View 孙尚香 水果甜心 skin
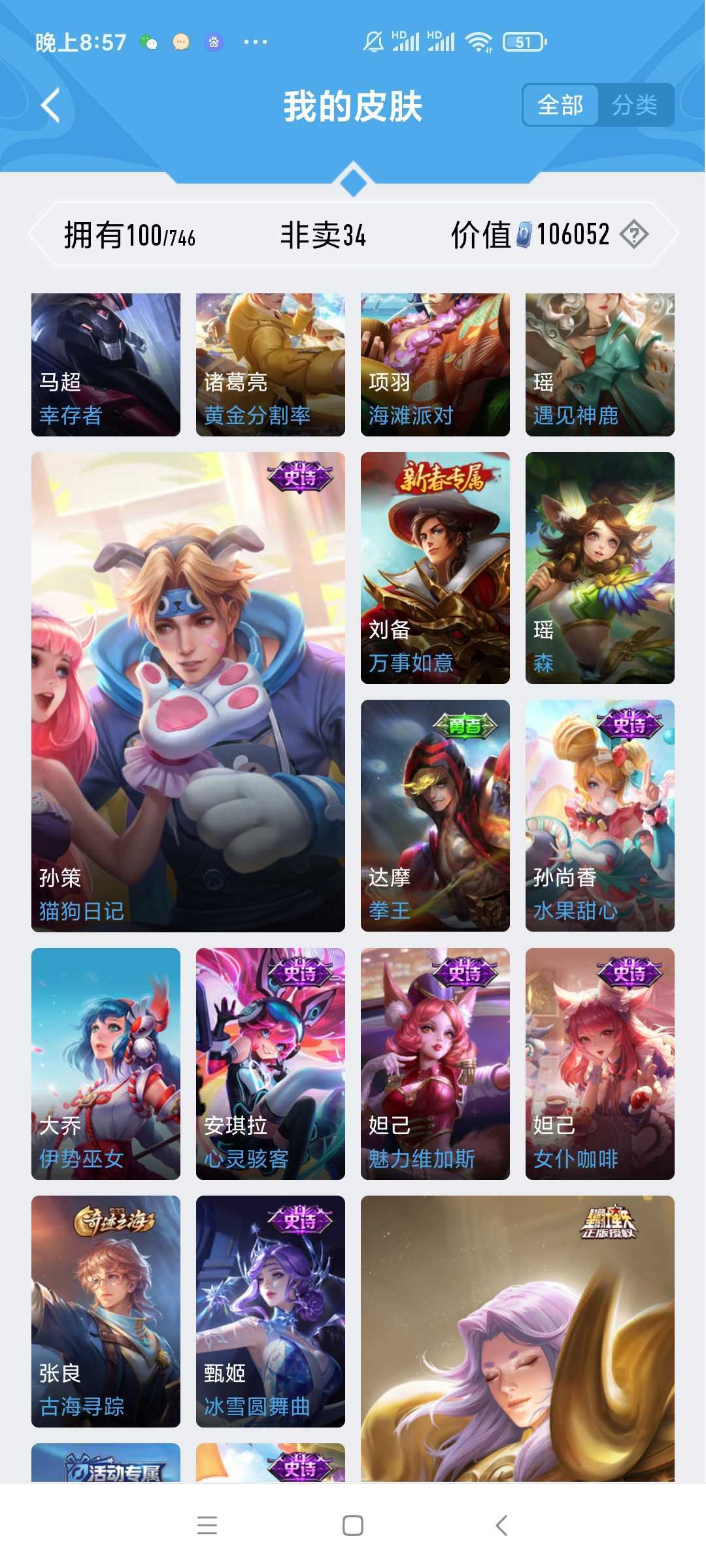This screenshot has width=706, height=1568. (600, 815)
